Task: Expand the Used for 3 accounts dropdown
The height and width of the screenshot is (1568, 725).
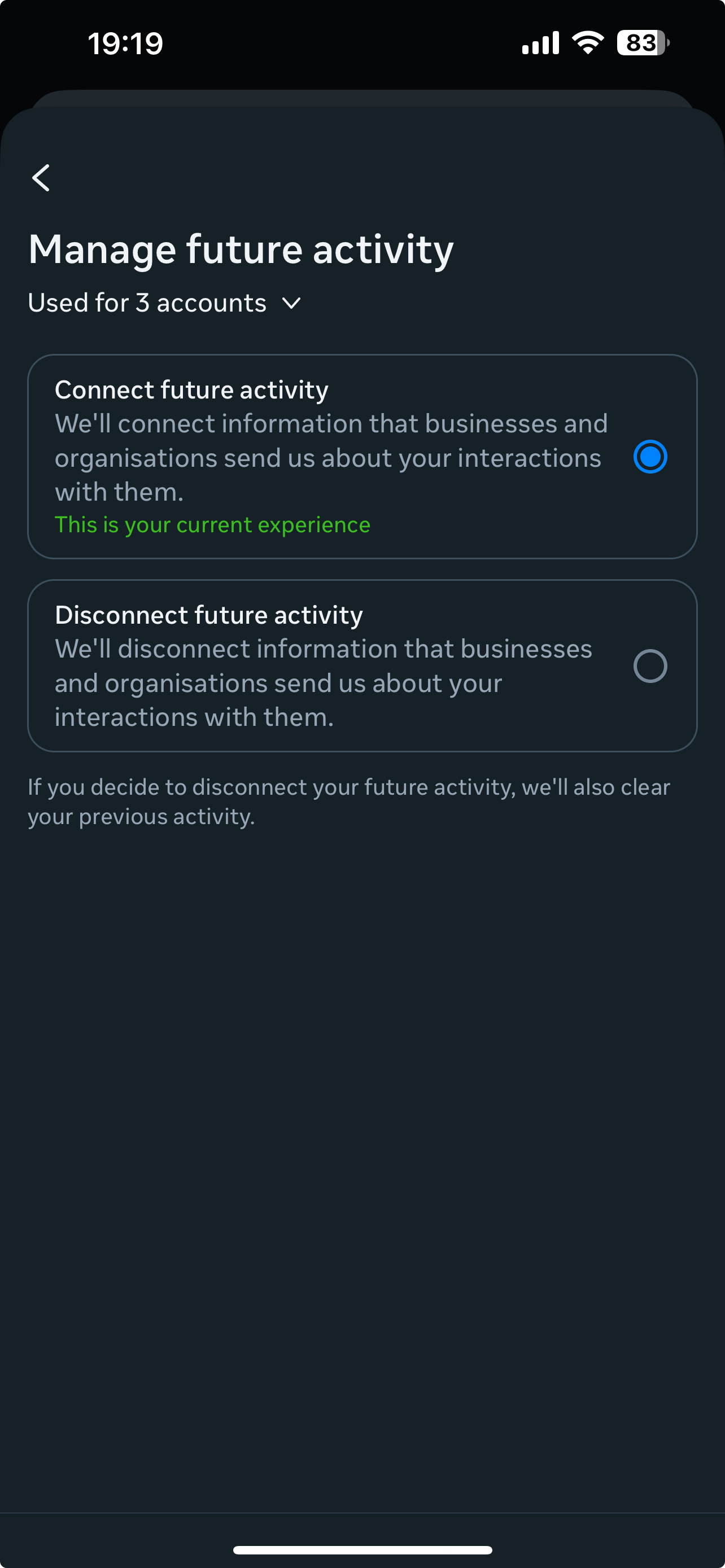Action: click(x=165, y=303)
